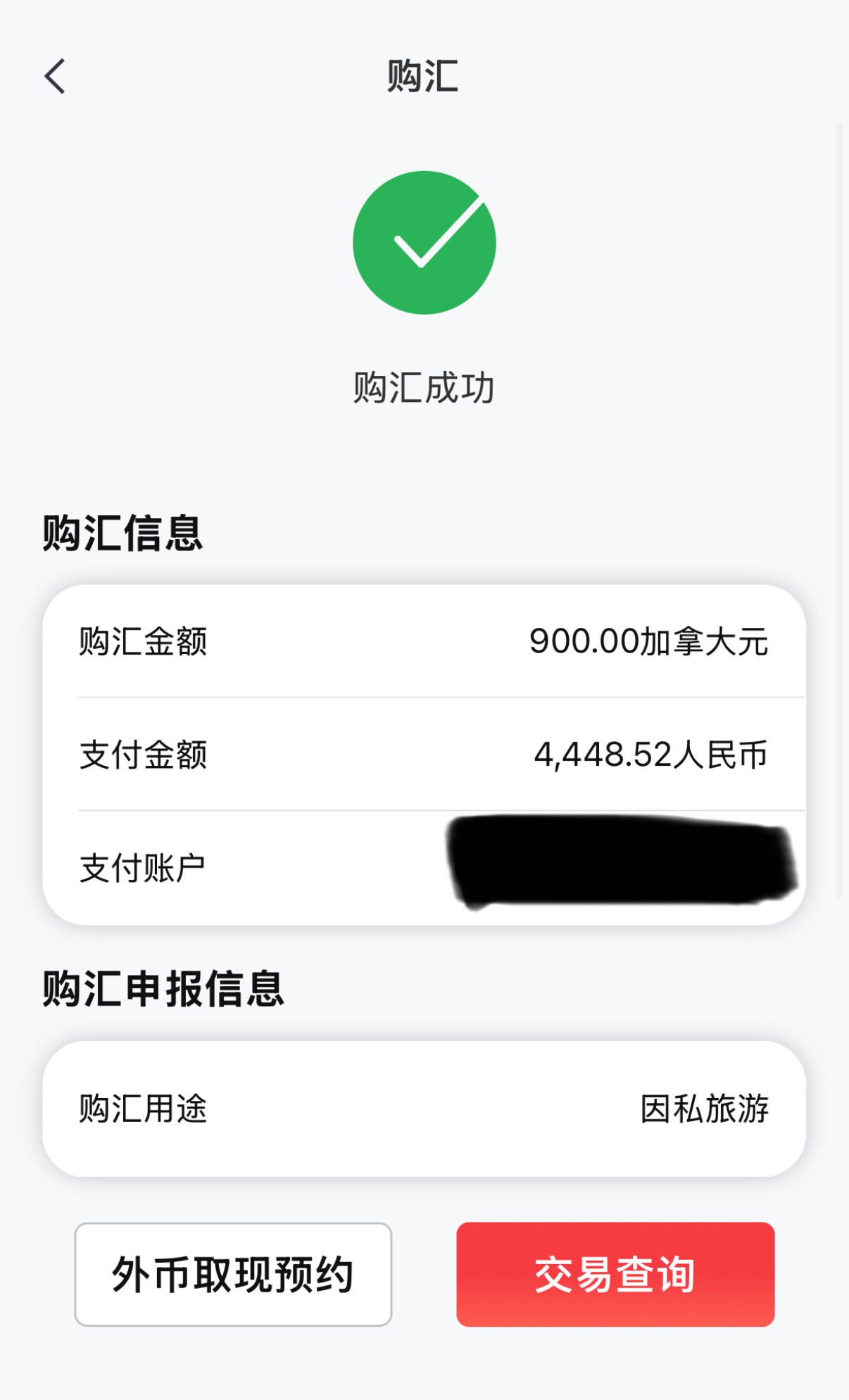Tap the 购汇成功 status message
The width and height of the screenshot is (849, 1400).
423,388
